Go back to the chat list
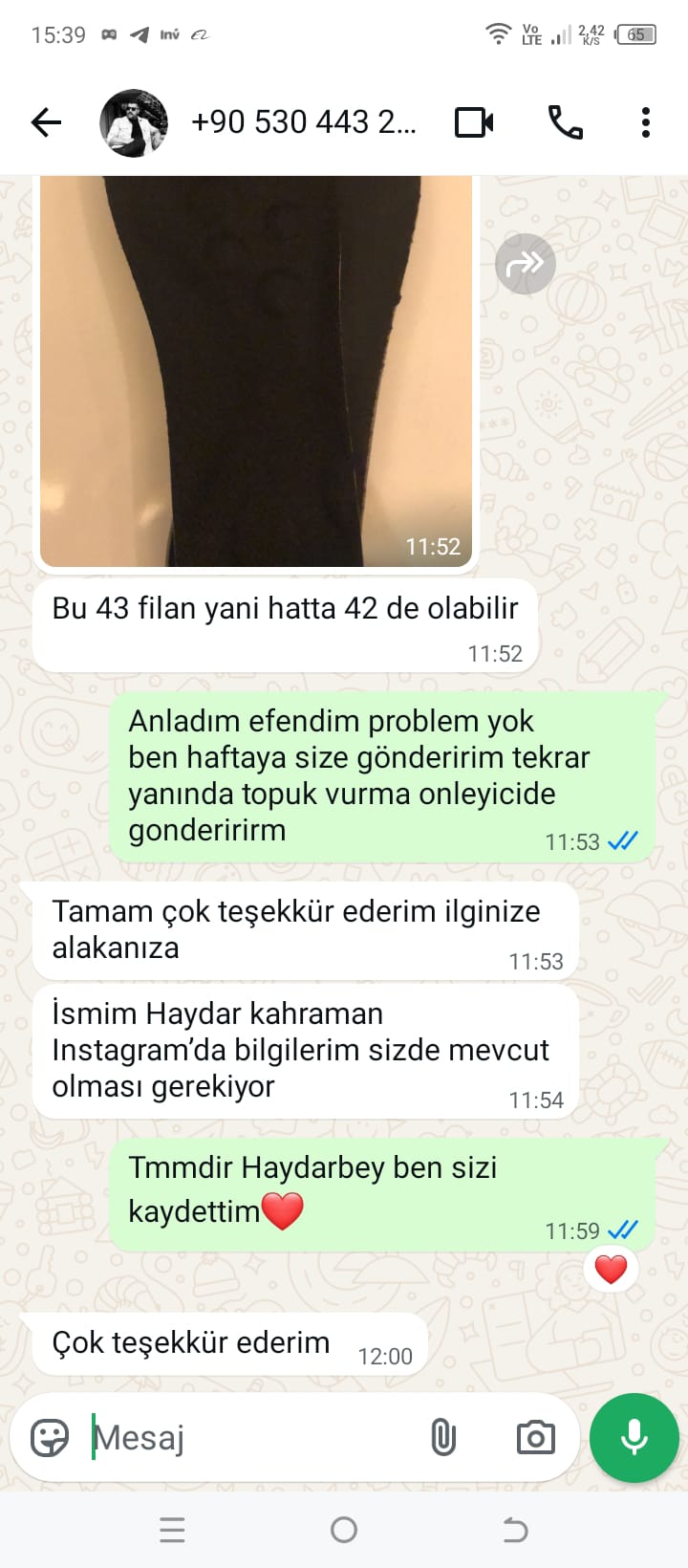 pos(46,122)
